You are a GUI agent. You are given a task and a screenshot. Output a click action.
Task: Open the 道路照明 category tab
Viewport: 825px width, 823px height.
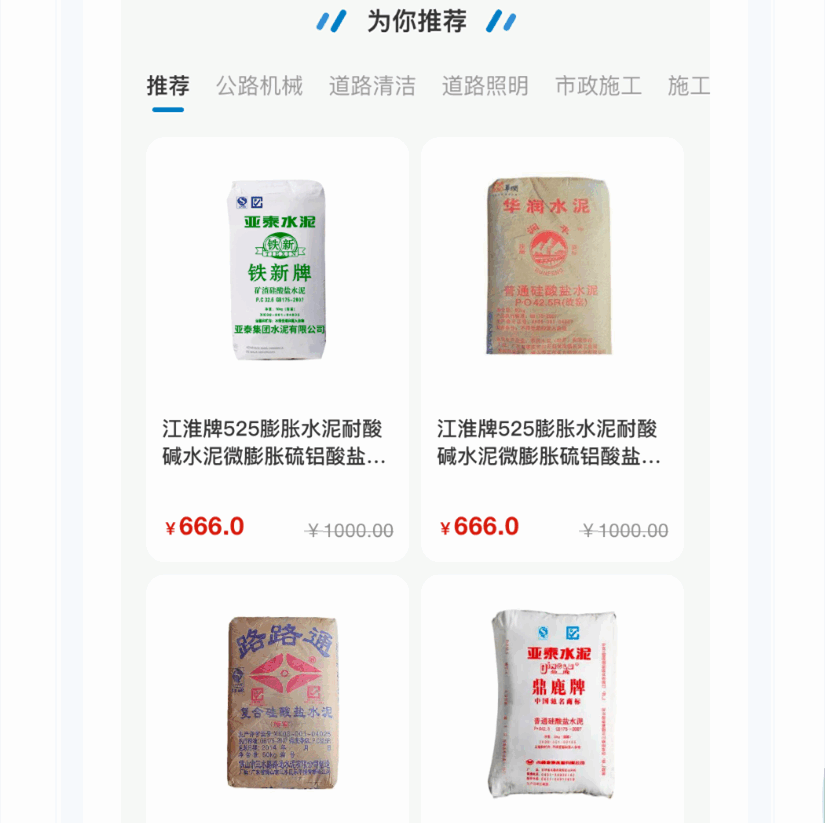coord(485,86)
